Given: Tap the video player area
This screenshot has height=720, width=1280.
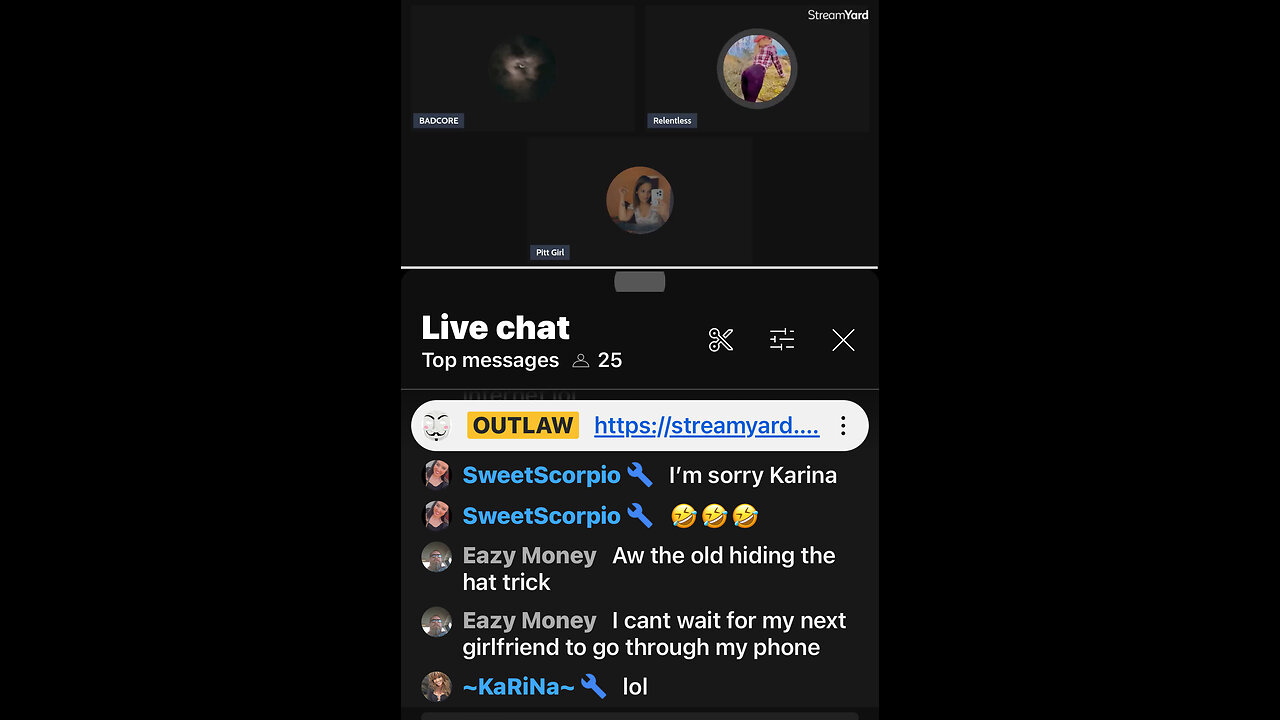Looking at the screenshot, I should 640,133.
